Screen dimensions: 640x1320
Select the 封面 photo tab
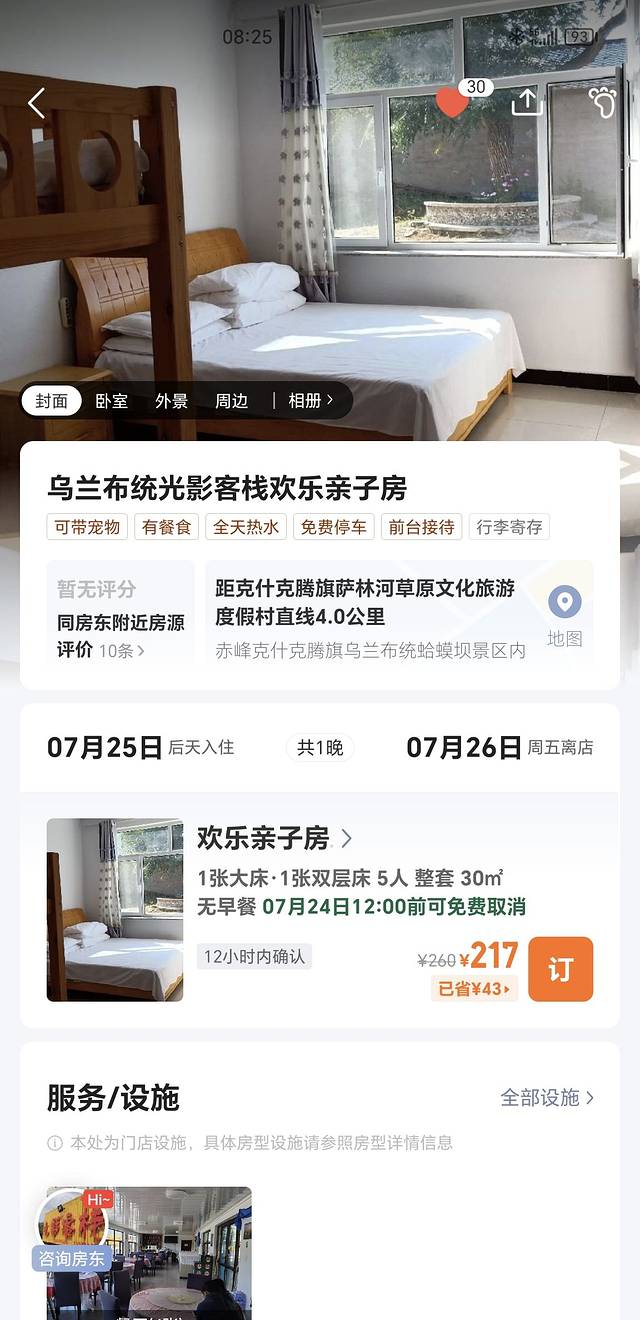[51, 401]
